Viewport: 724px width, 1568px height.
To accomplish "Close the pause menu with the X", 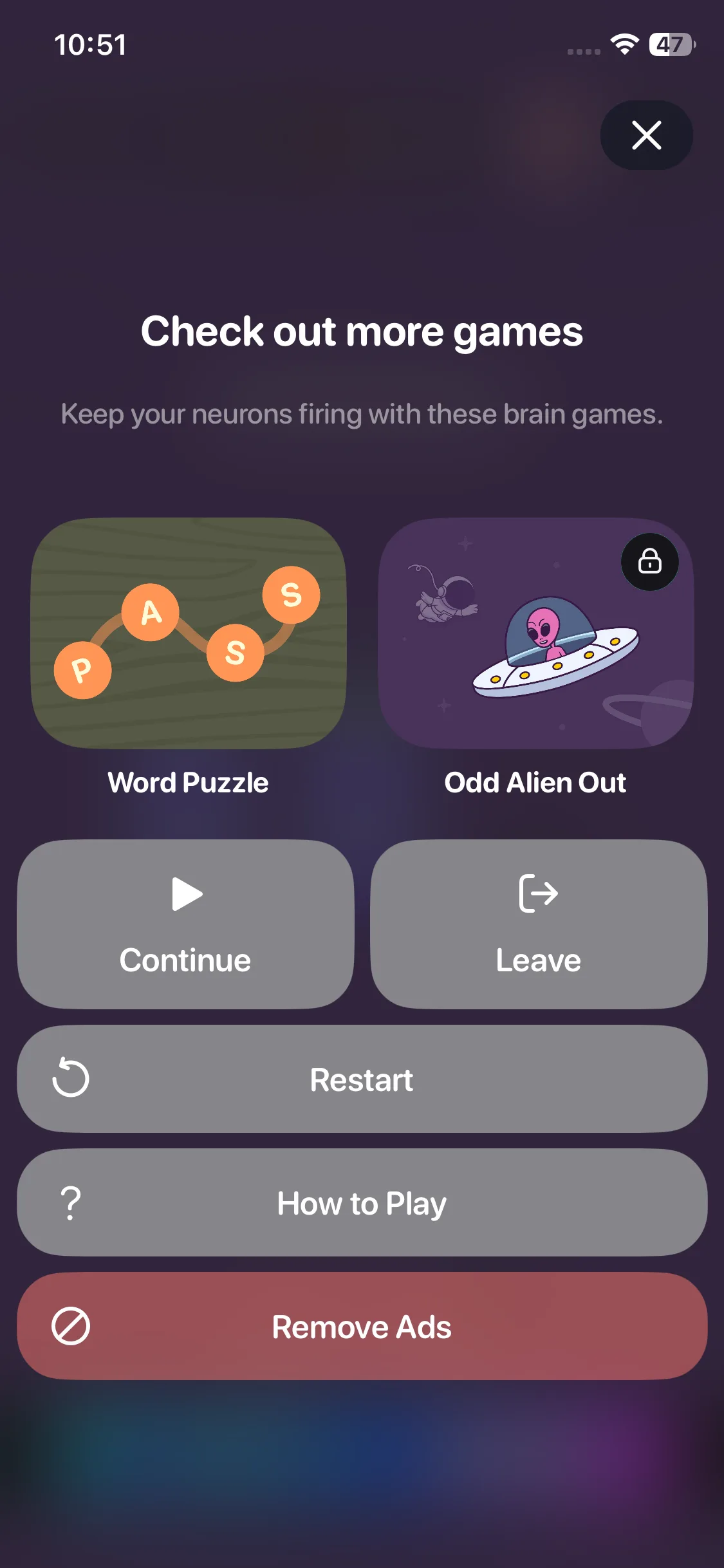I will 646,135.
